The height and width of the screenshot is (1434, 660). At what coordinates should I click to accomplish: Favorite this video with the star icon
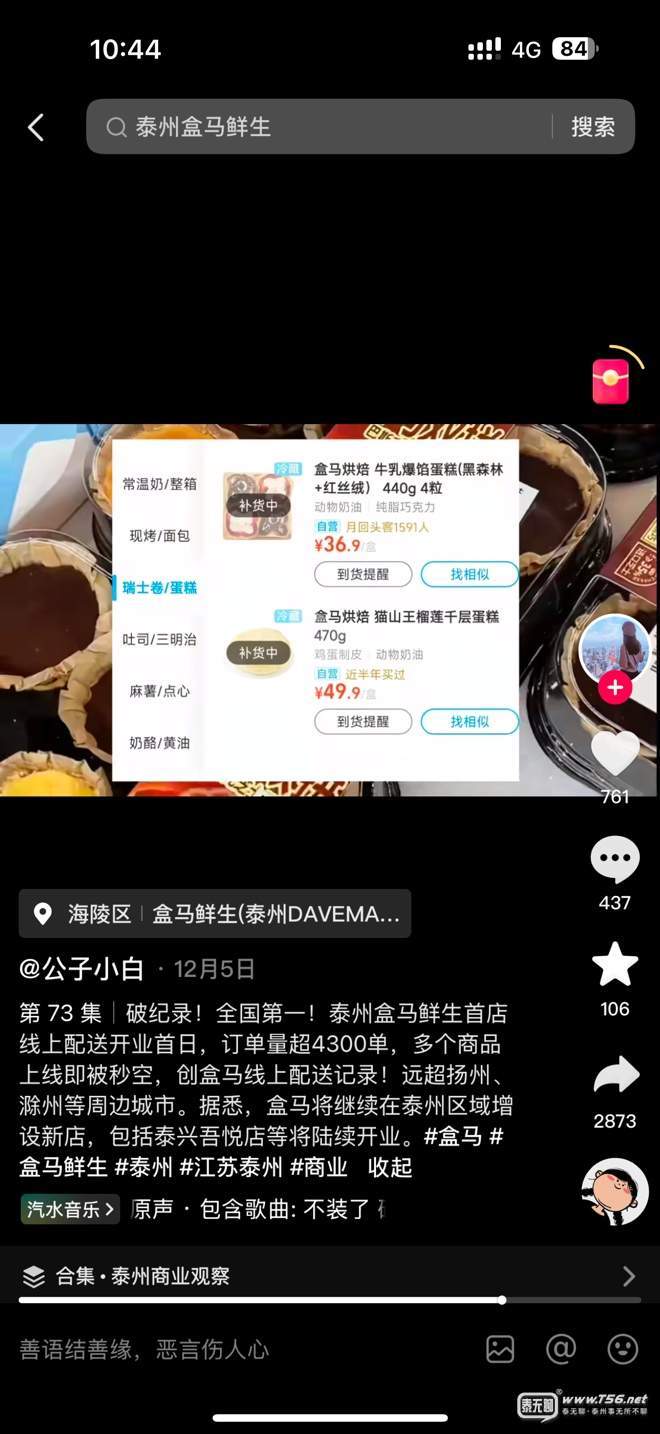pos(615,965)
